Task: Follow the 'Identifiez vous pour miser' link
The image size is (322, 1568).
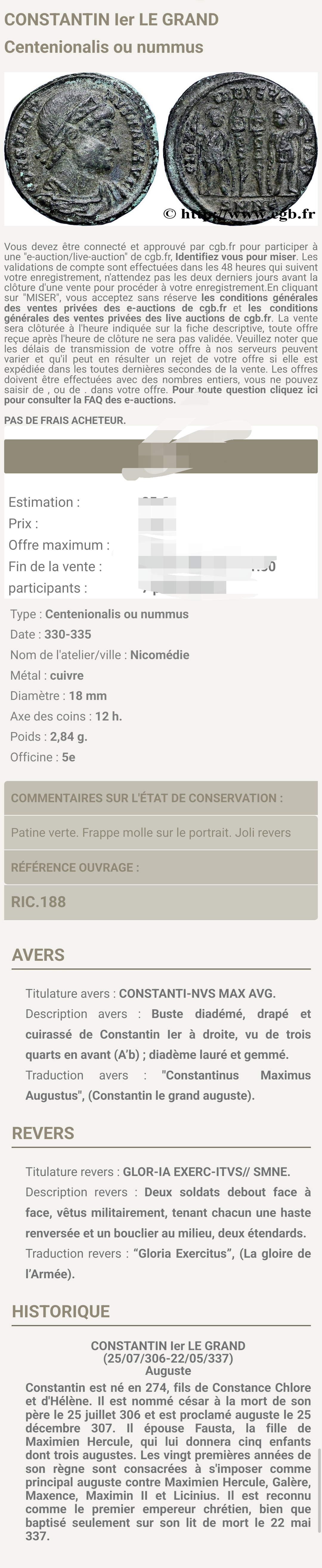Action: 235,257
